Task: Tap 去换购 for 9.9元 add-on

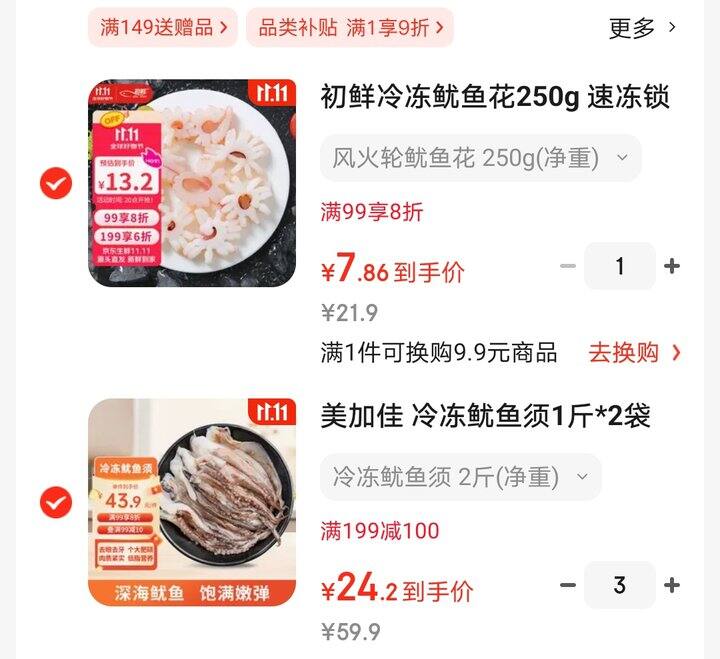Action: 635,352
